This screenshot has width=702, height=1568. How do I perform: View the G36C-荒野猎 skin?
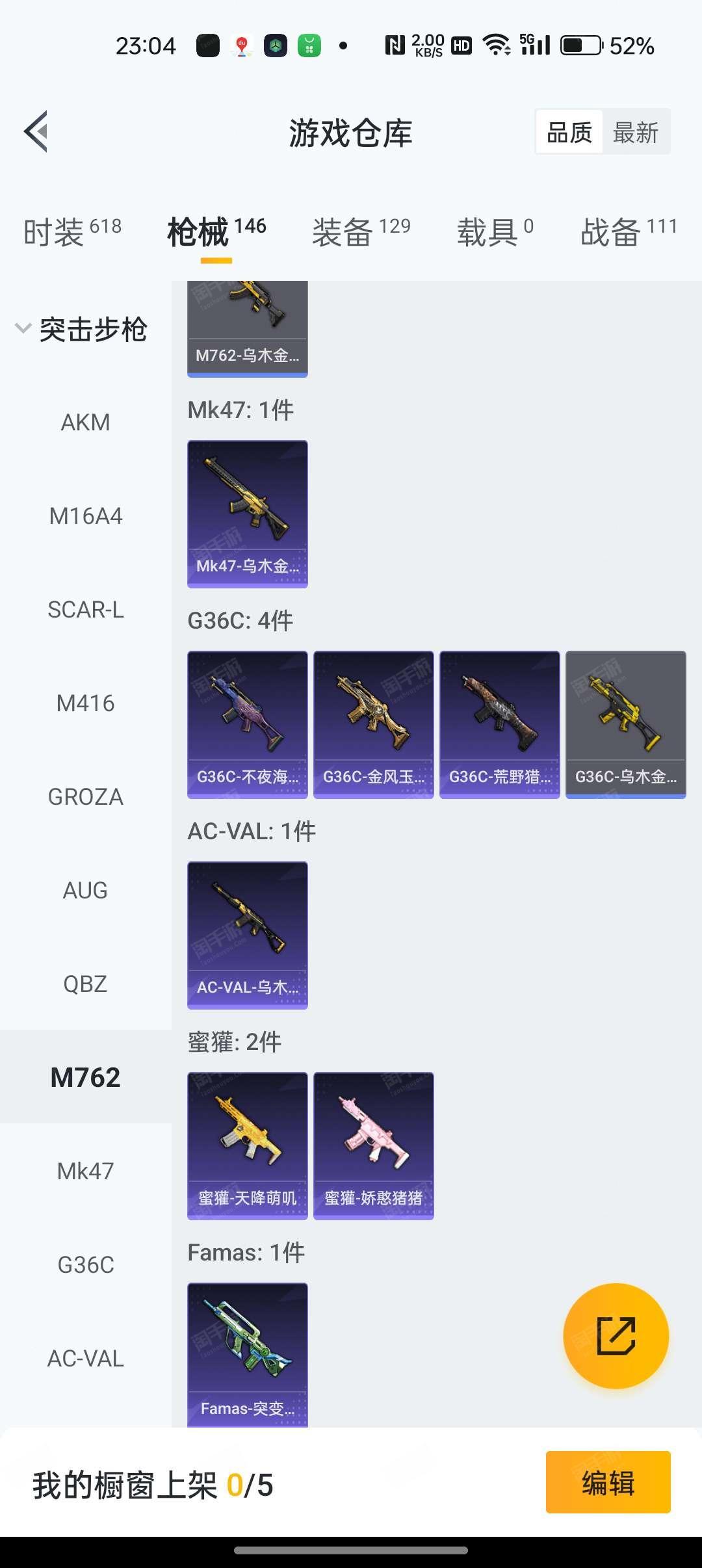(x=500, y=725)
